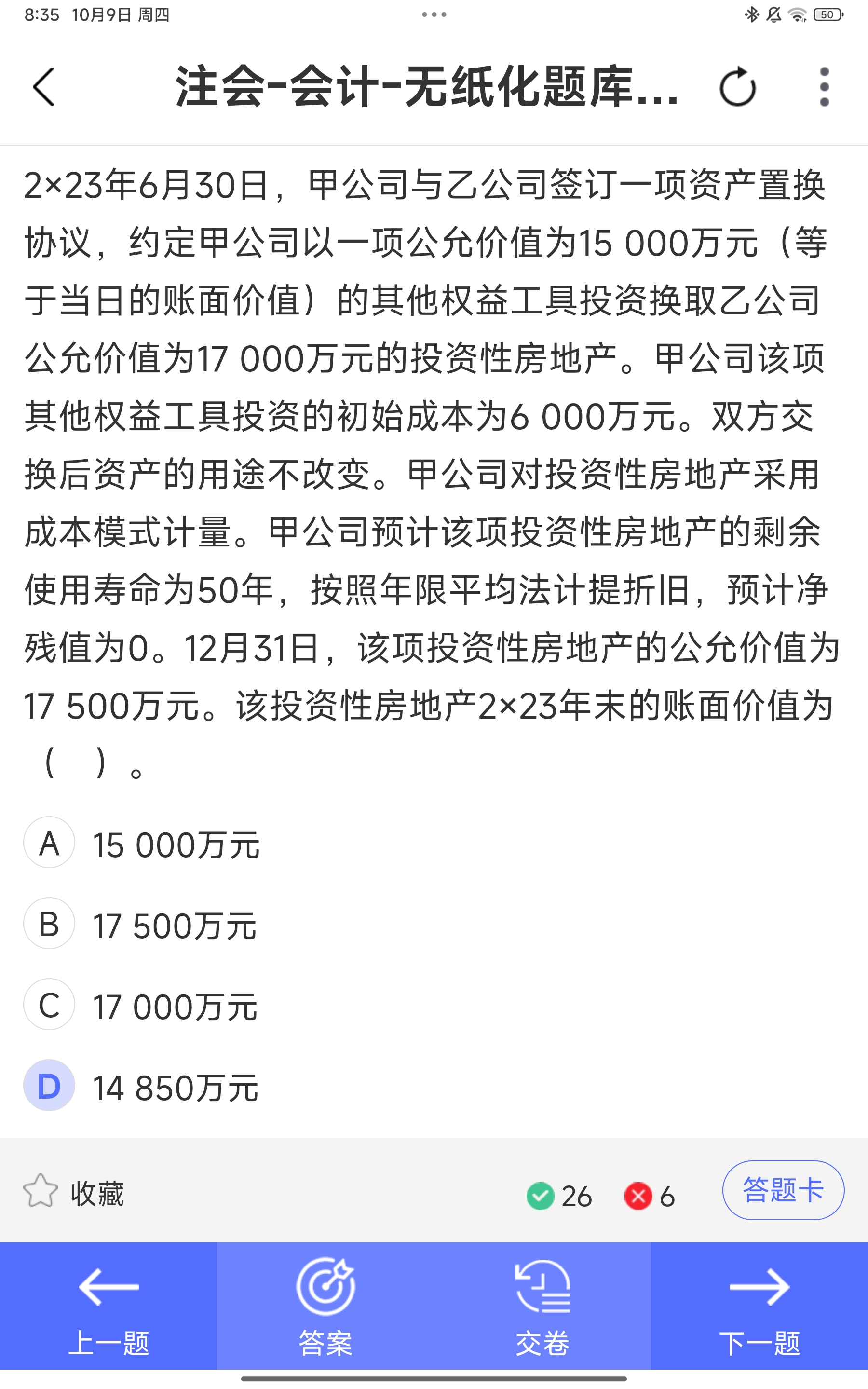Refresh the question page
The width and height of the screenshot is (868, 1389).
coord(737,87)
